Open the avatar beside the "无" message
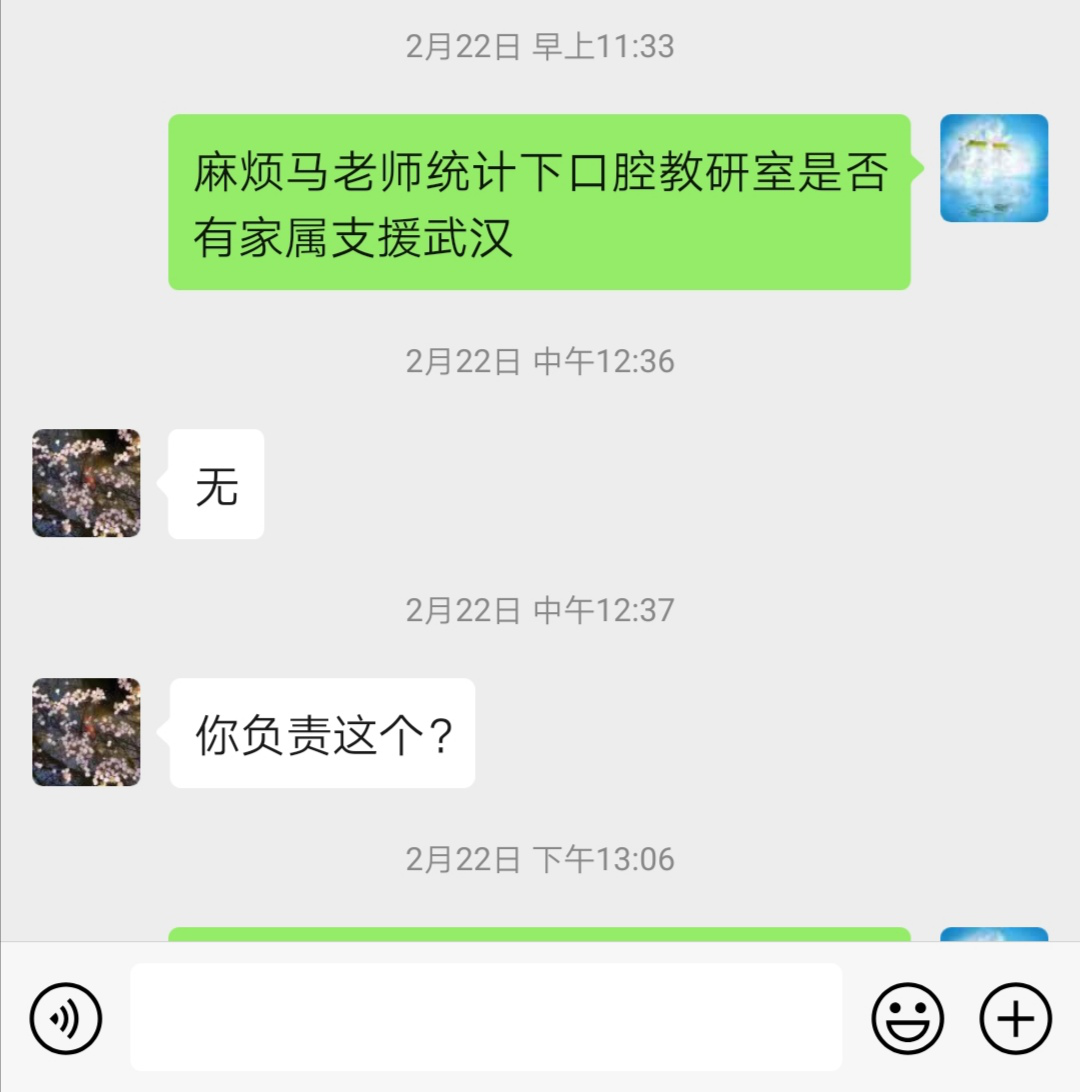Viewport: 1080px width, 1092px height. click(86, 483)
